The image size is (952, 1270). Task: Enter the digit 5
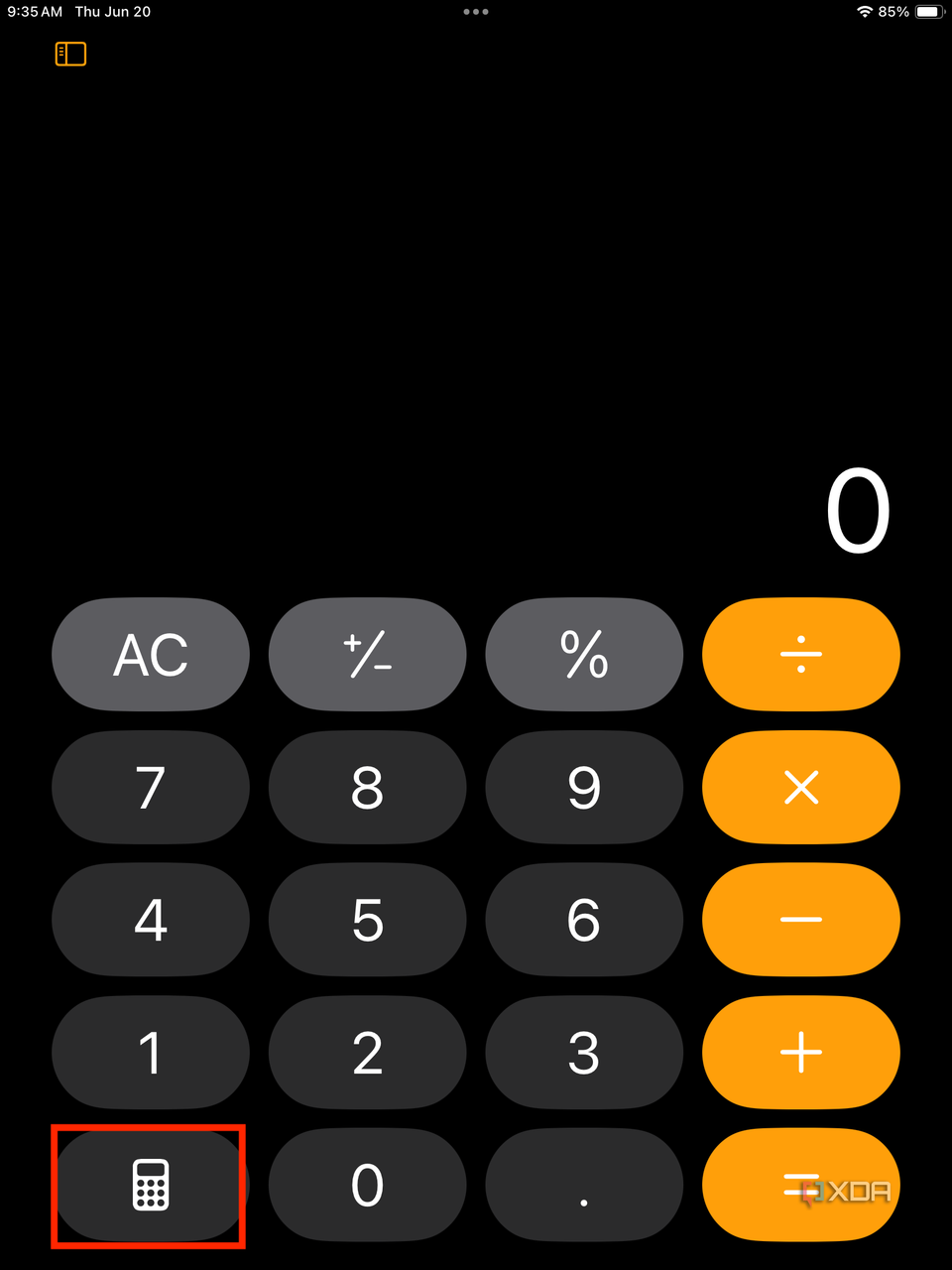point(367,920)
